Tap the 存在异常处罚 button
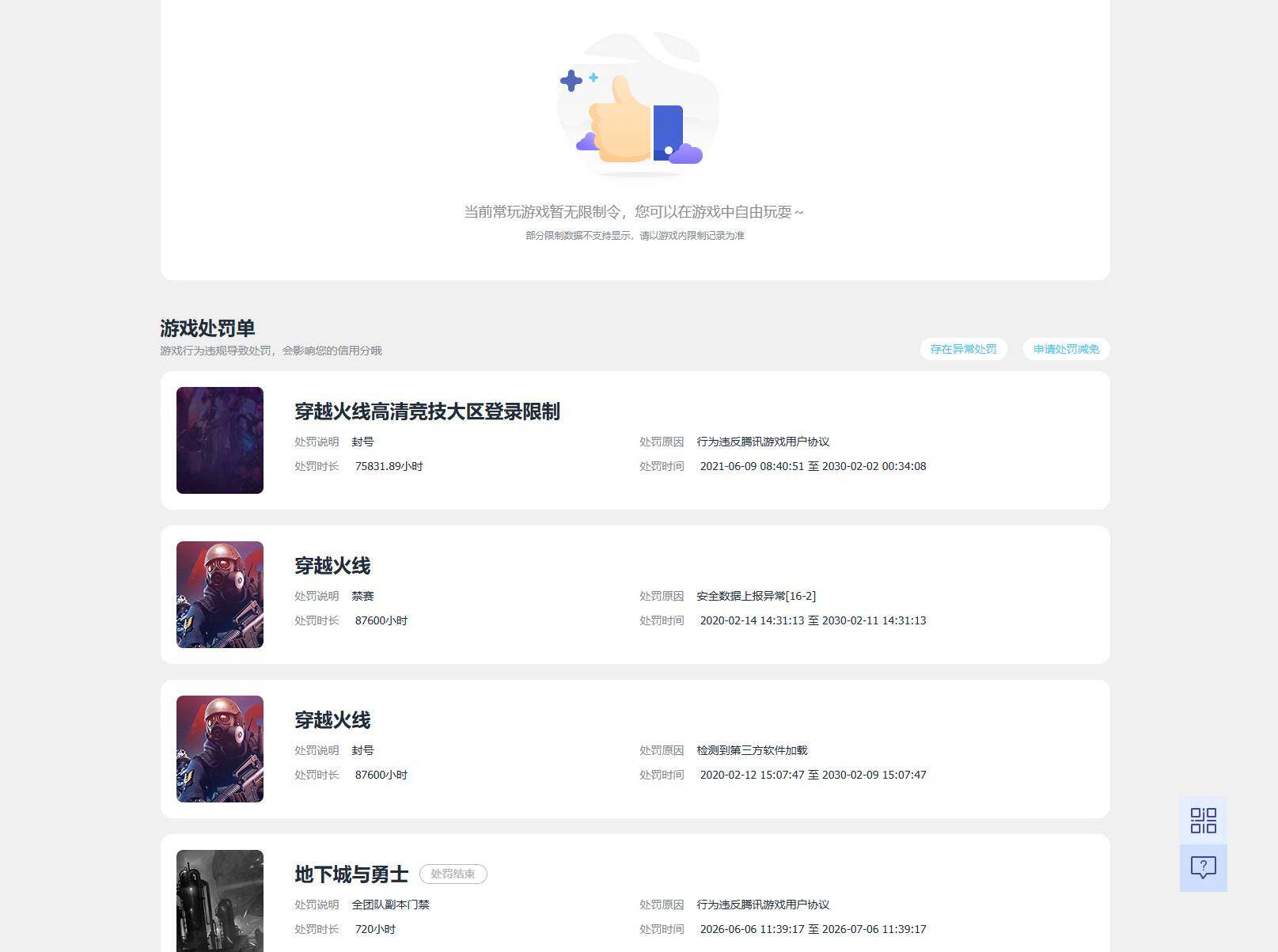 click(x=963, y=349)
